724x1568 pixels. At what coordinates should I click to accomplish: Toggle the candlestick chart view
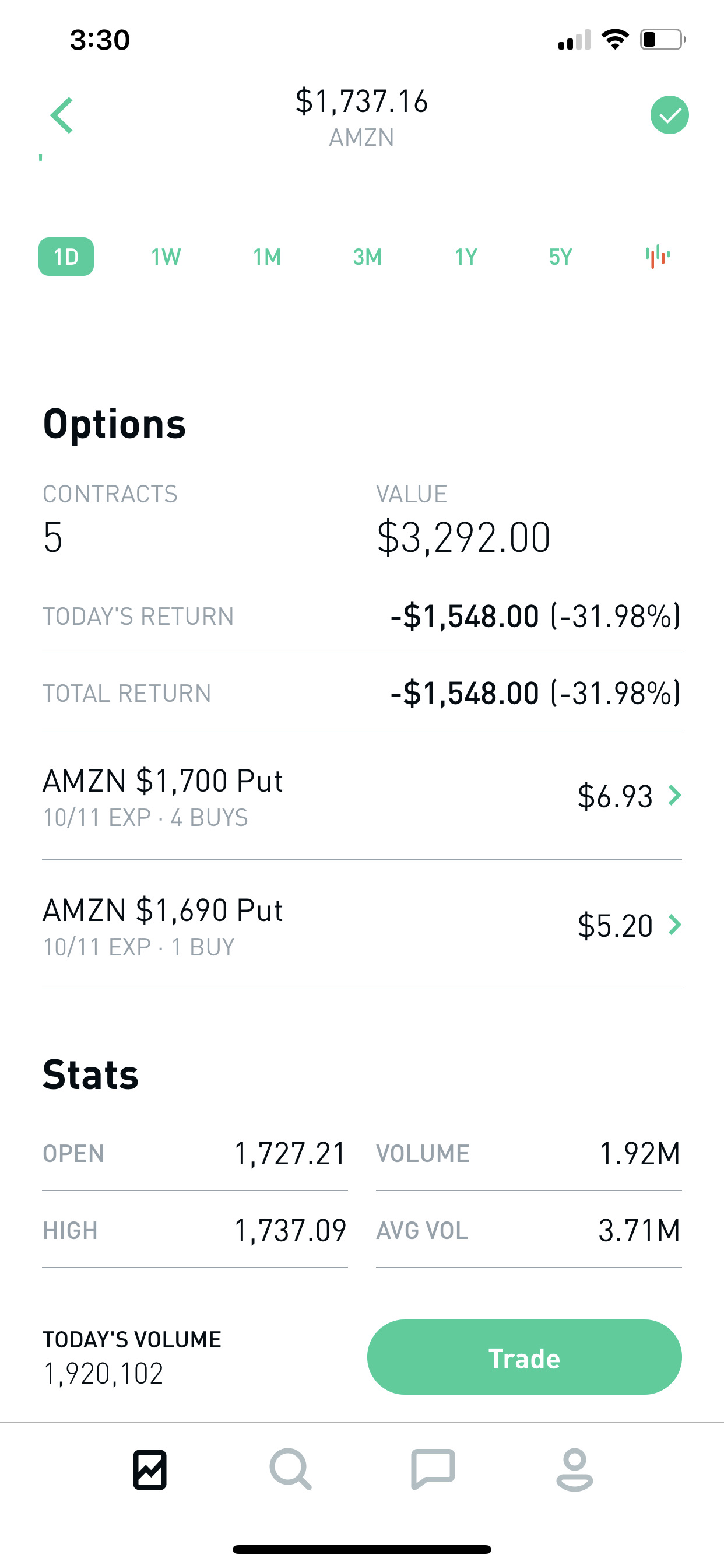658,257
